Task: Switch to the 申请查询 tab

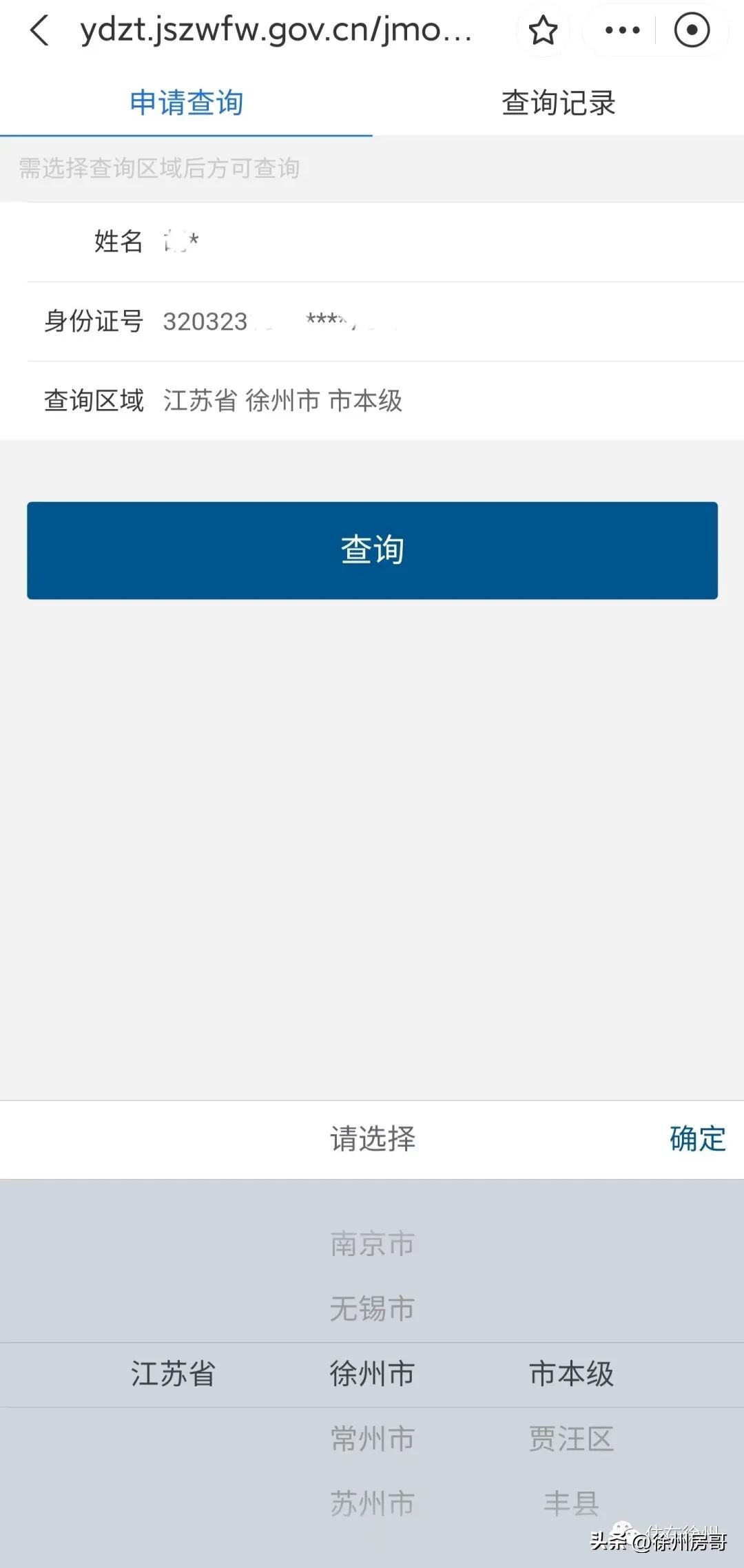Action: [x=185, y=103]
